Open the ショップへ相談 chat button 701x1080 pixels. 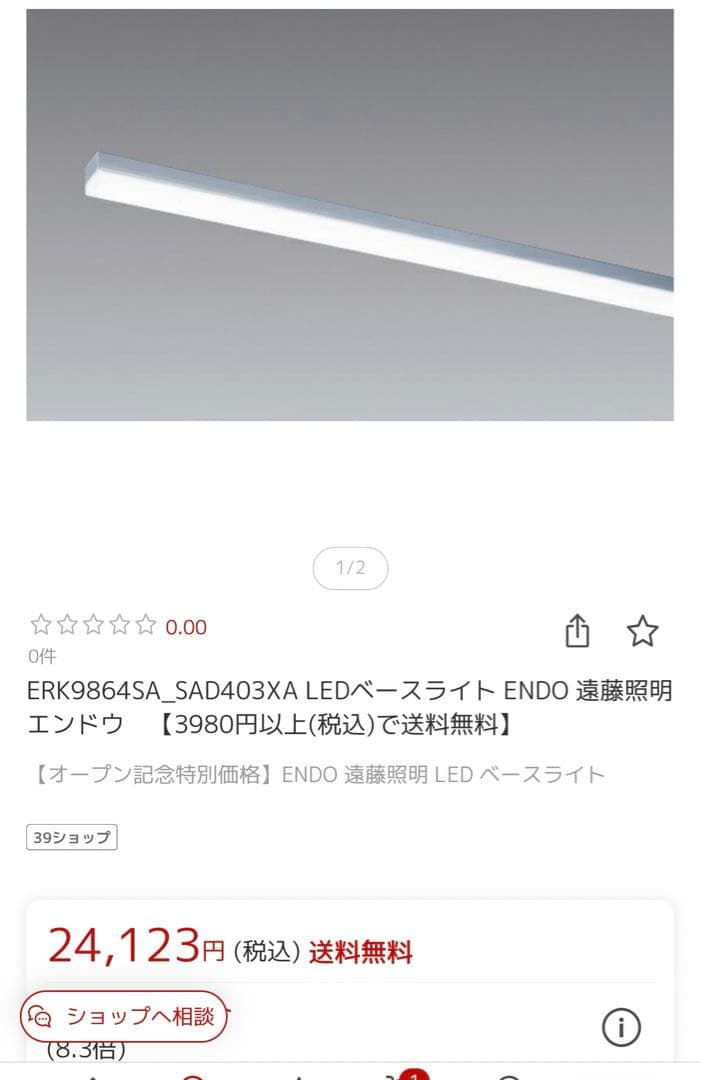point(124,1017)
